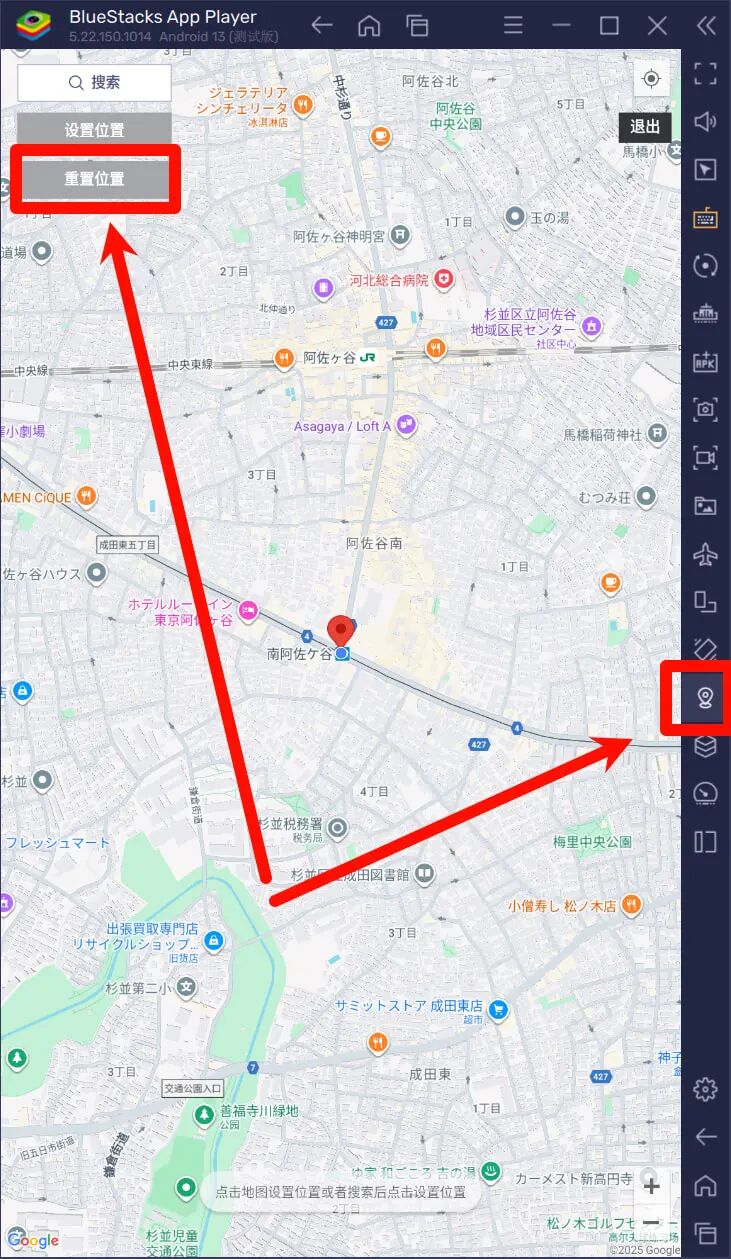This screenshot has height=1259, width=731.
Task: Toggle my-location compass on the map
Action: pos(651,78)
